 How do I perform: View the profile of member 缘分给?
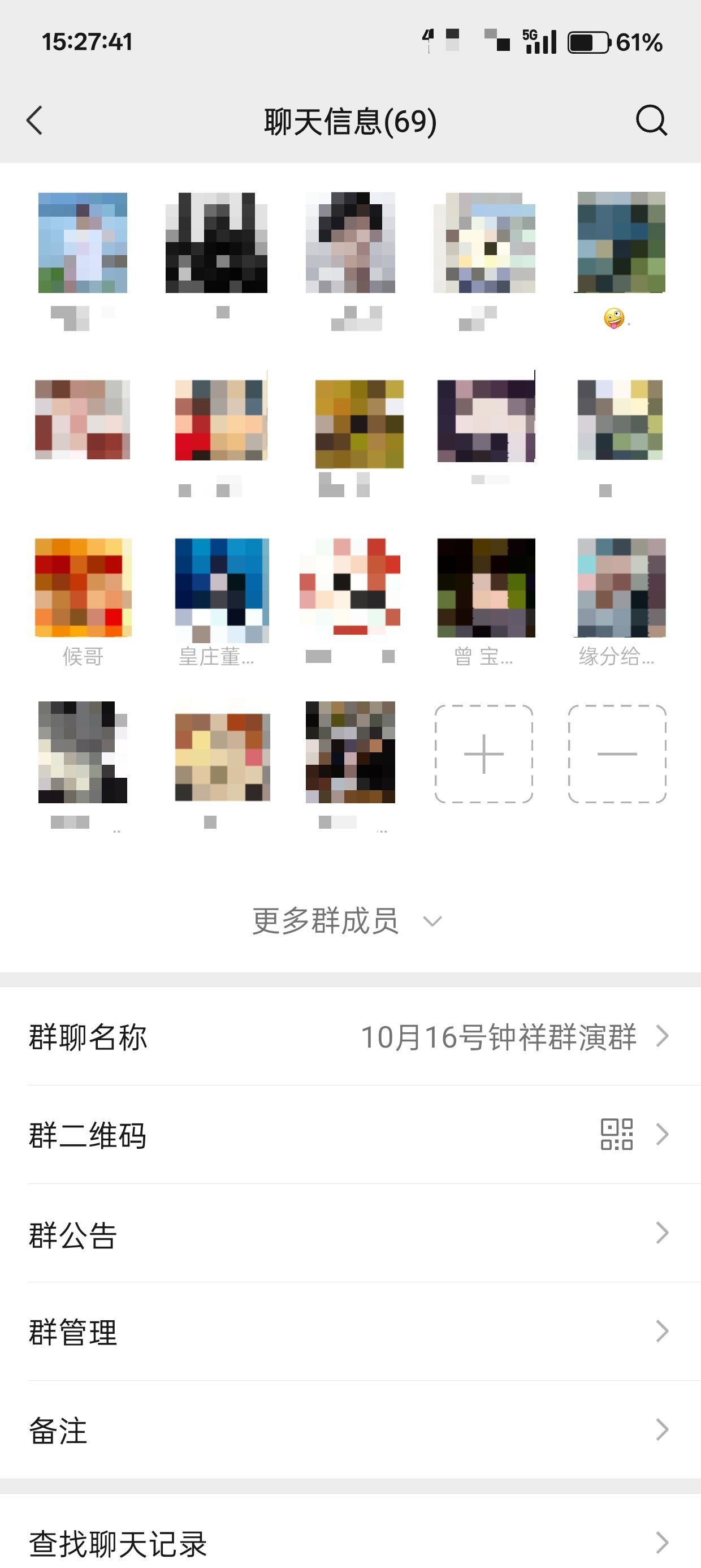pos(621,588)
